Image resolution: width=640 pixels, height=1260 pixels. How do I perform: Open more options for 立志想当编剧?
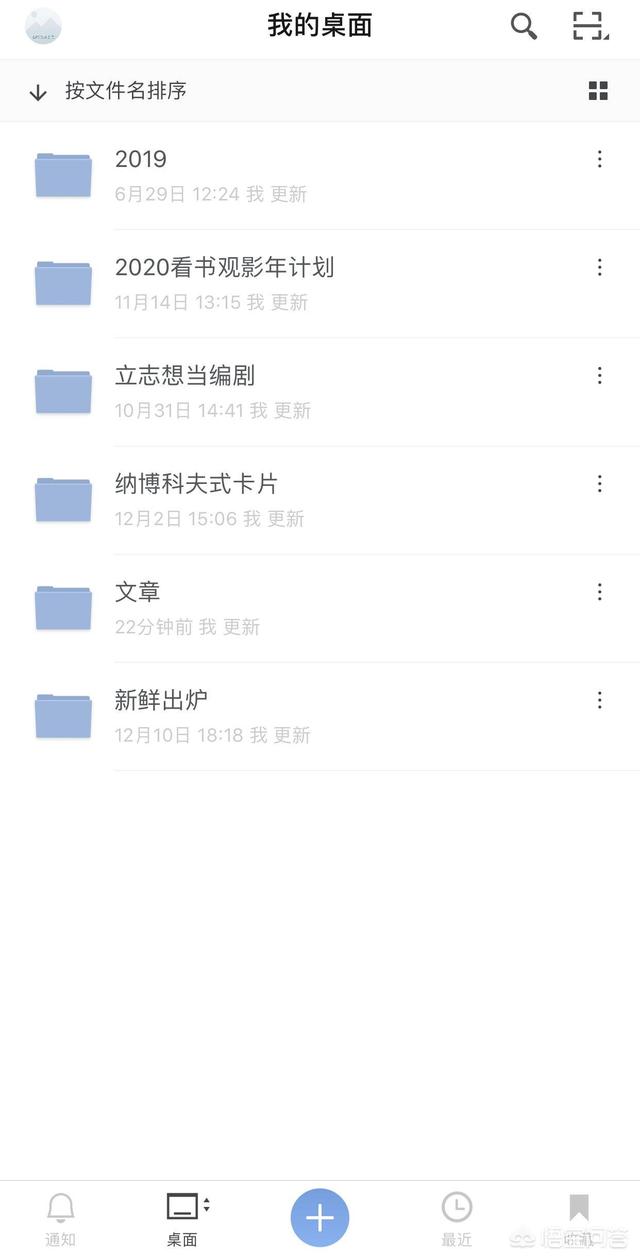click(599, 375)
